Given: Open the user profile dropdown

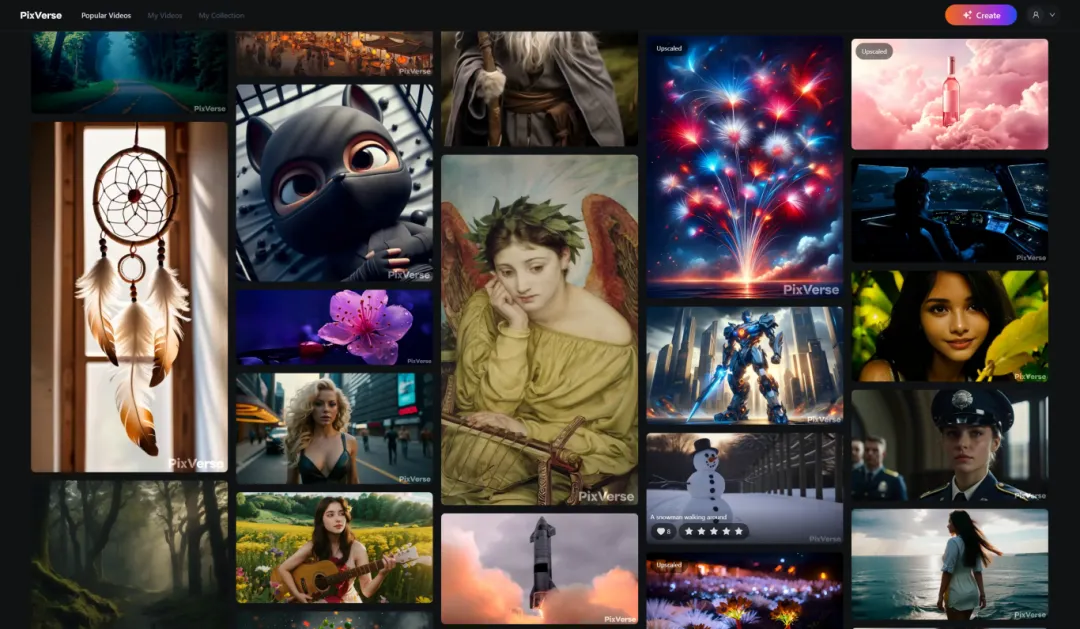Looking at the screenshot, I should 1043,15.
